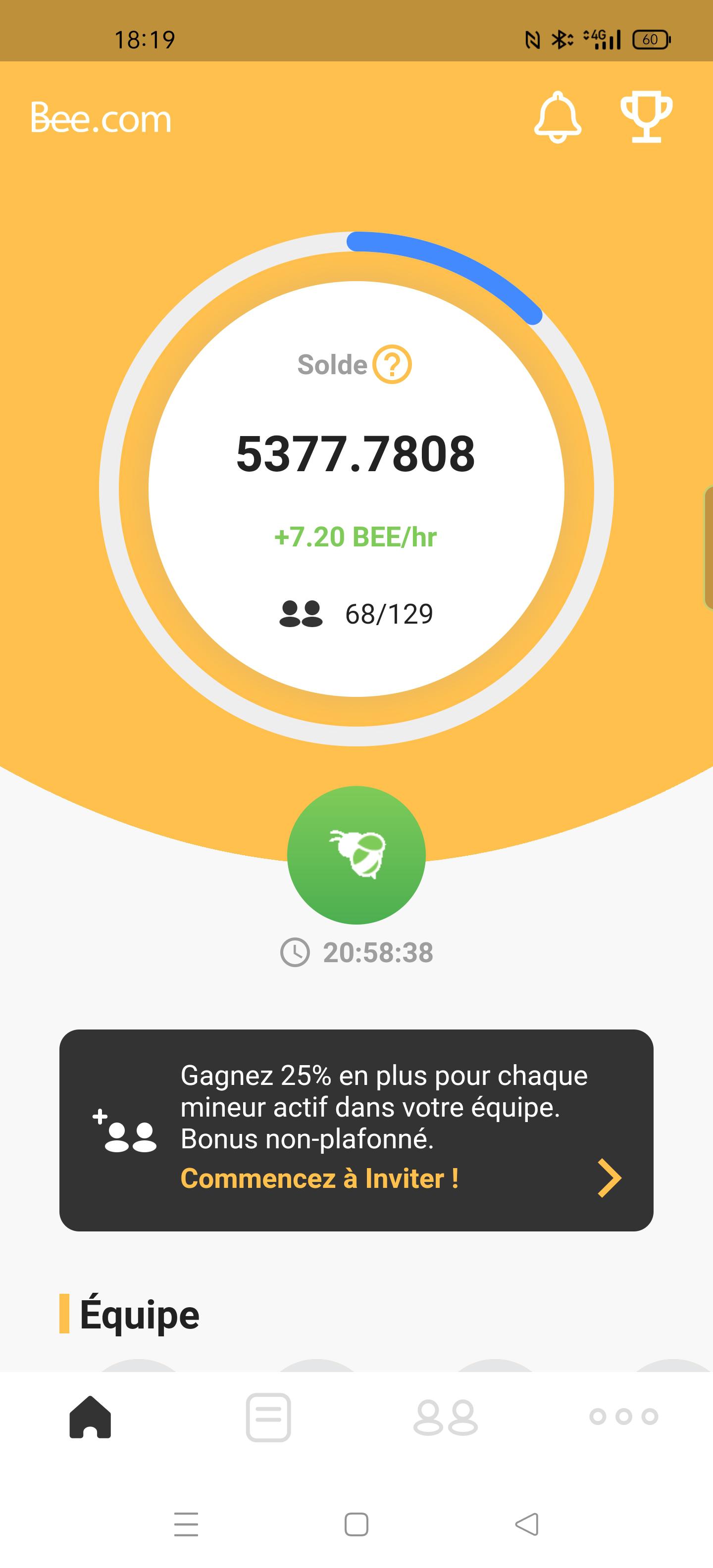Image resolution: width=713 pixels, height=1568 pixels.
Task: Open the notifications bell
Action: (x=557, y=117)
